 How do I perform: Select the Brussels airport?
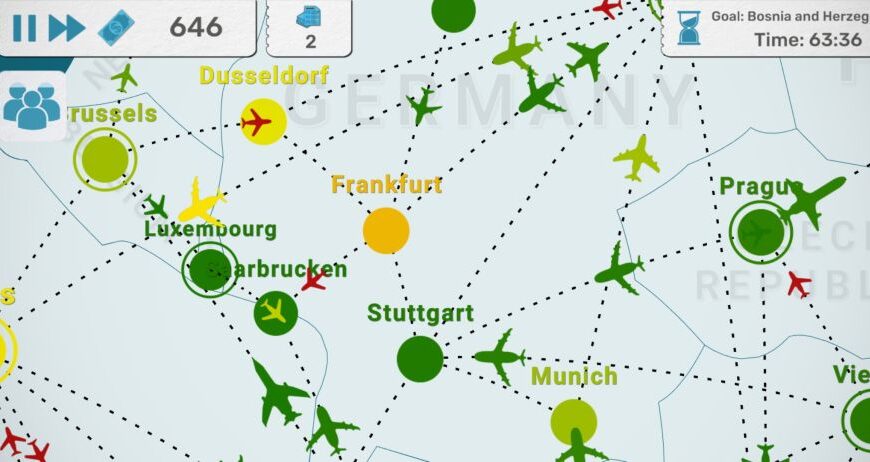pos(104,158)
